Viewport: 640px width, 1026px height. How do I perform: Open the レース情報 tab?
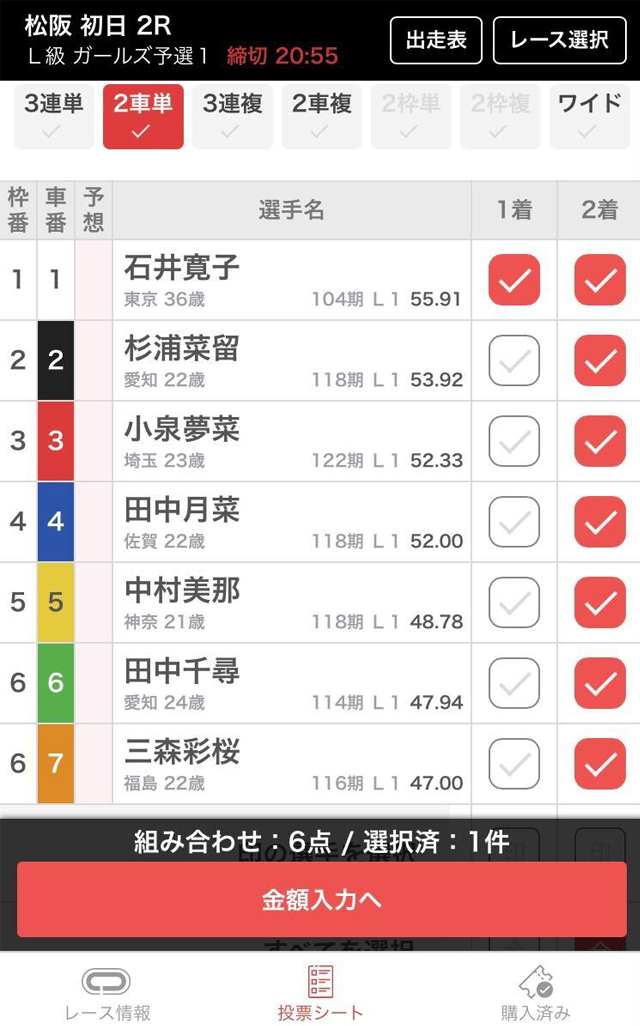(107, 992)
